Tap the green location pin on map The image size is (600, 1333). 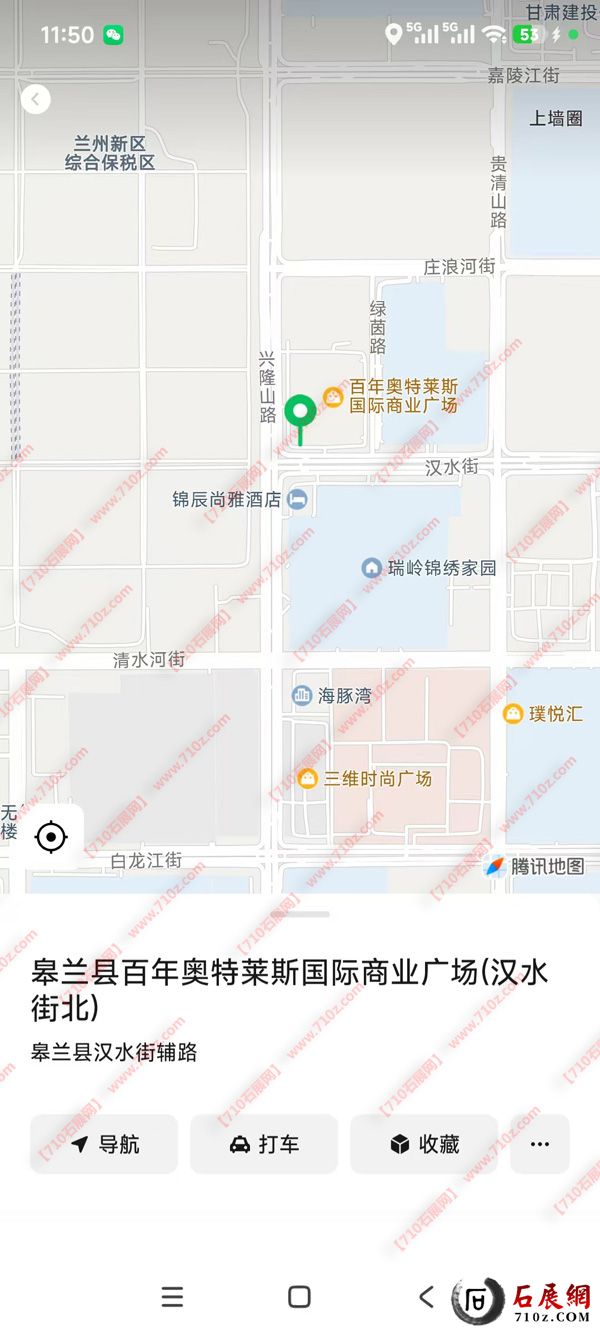(300, 412)
